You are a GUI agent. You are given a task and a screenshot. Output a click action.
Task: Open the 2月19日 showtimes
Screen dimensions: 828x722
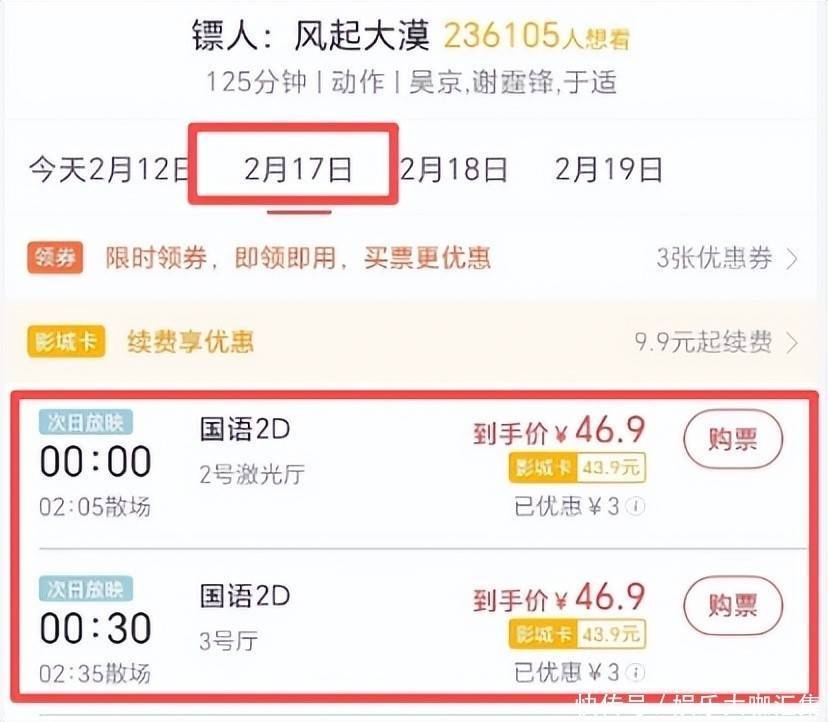[x=609, y=169]
